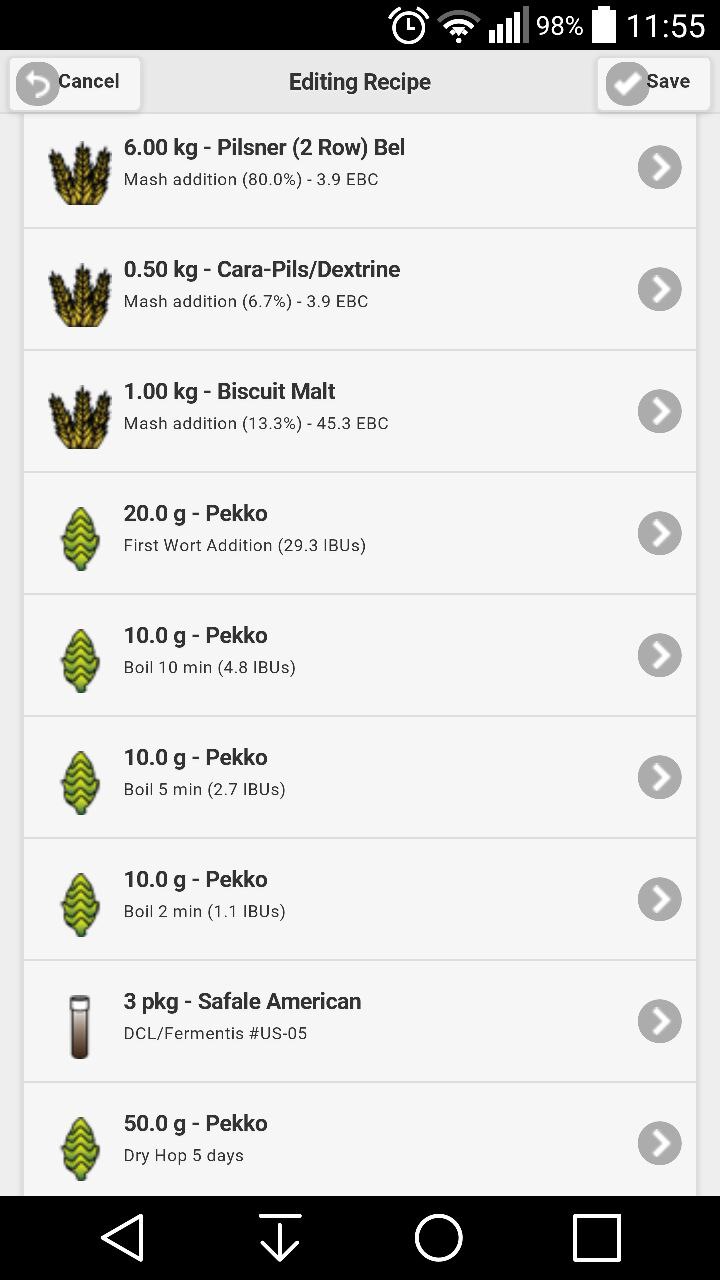
Task: Open the Pekko Boil 5 min row
Action: 360,777
